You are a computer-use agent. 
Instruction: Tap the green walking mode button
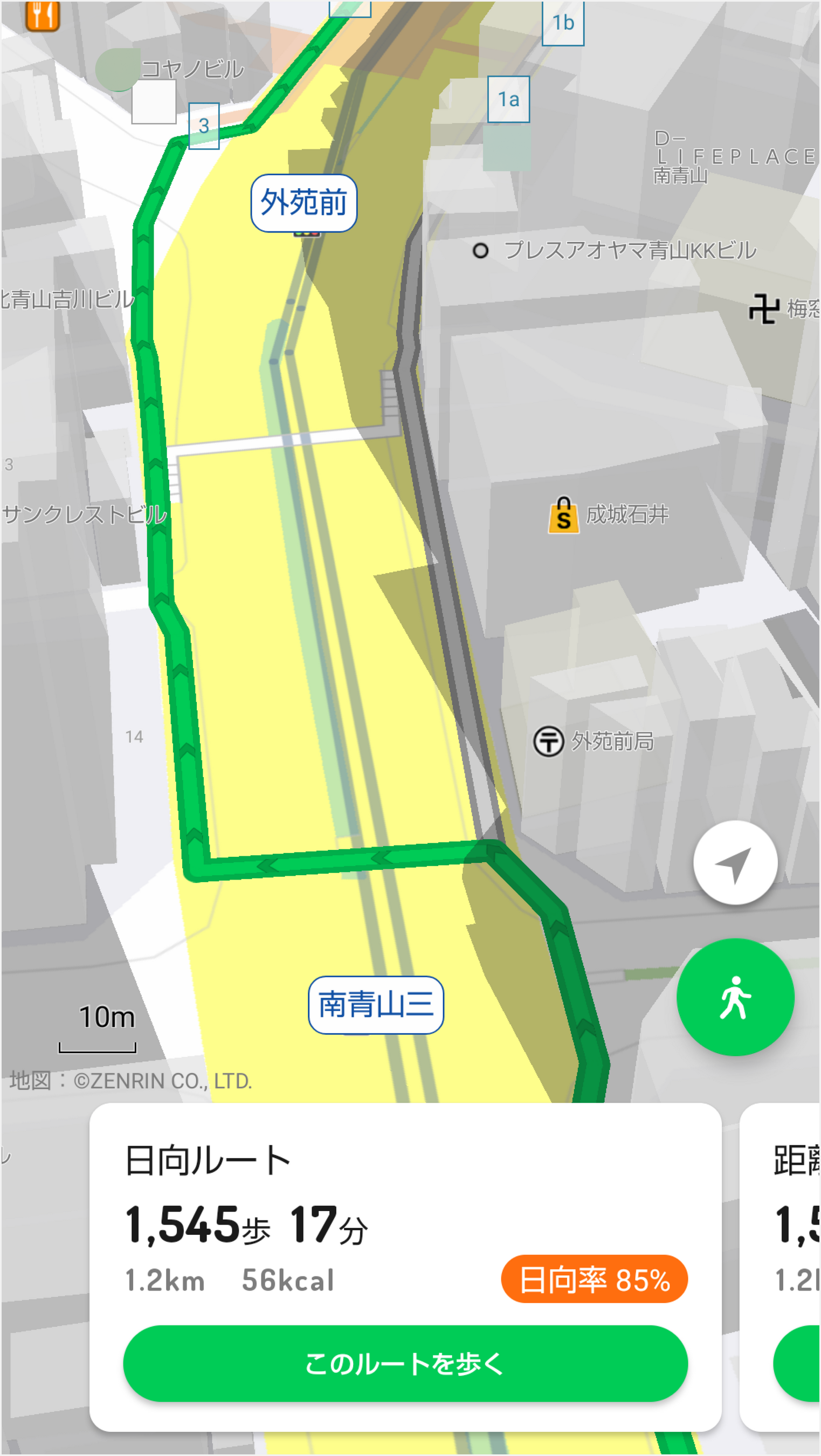click(x=735, y=997)
